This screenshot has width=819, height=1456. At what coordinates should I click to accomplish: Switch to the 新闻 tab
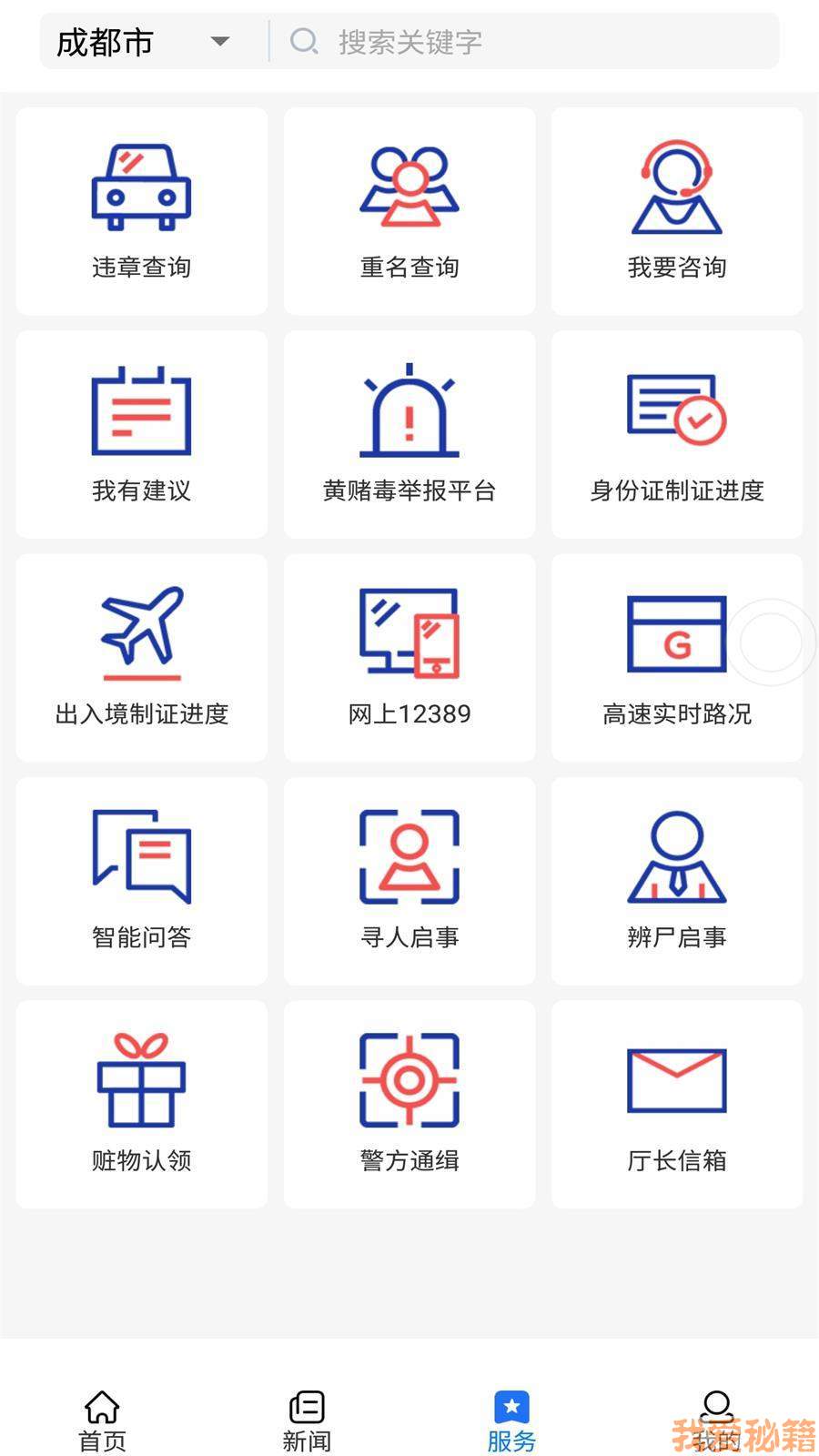pos(307,1420)
